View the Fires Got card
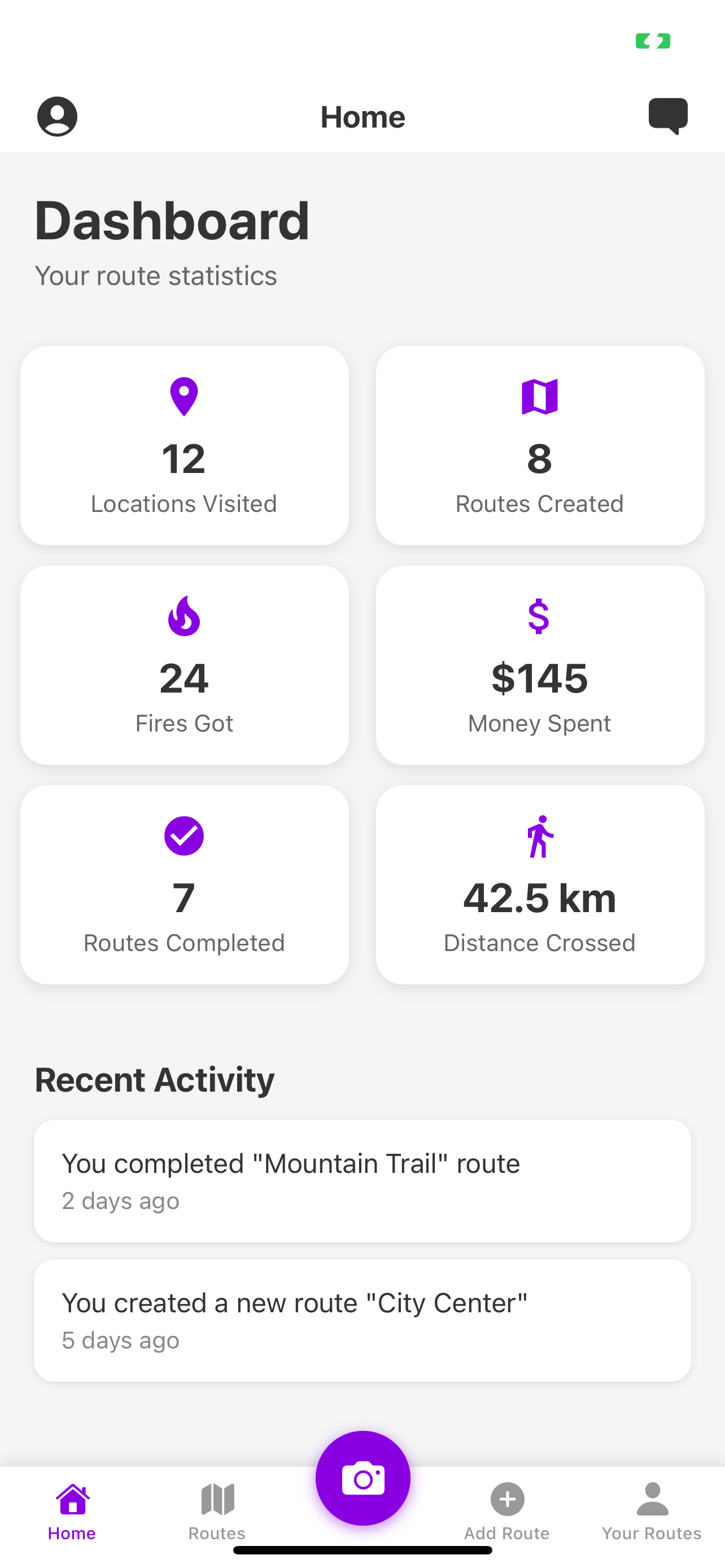 coord(185,665)
